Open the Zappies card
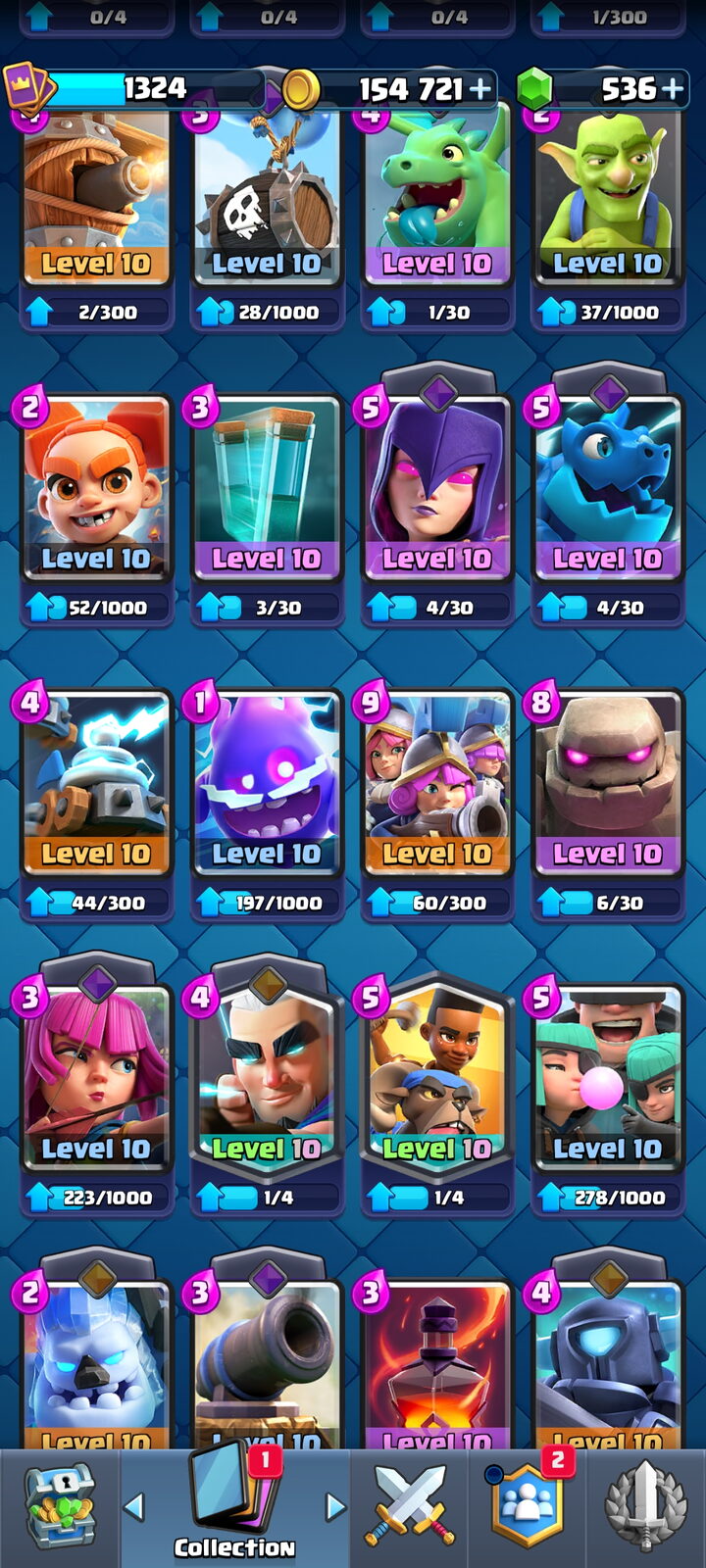Image resolution: width=706 pixels, height=1568 pixels. pos(95,804)
